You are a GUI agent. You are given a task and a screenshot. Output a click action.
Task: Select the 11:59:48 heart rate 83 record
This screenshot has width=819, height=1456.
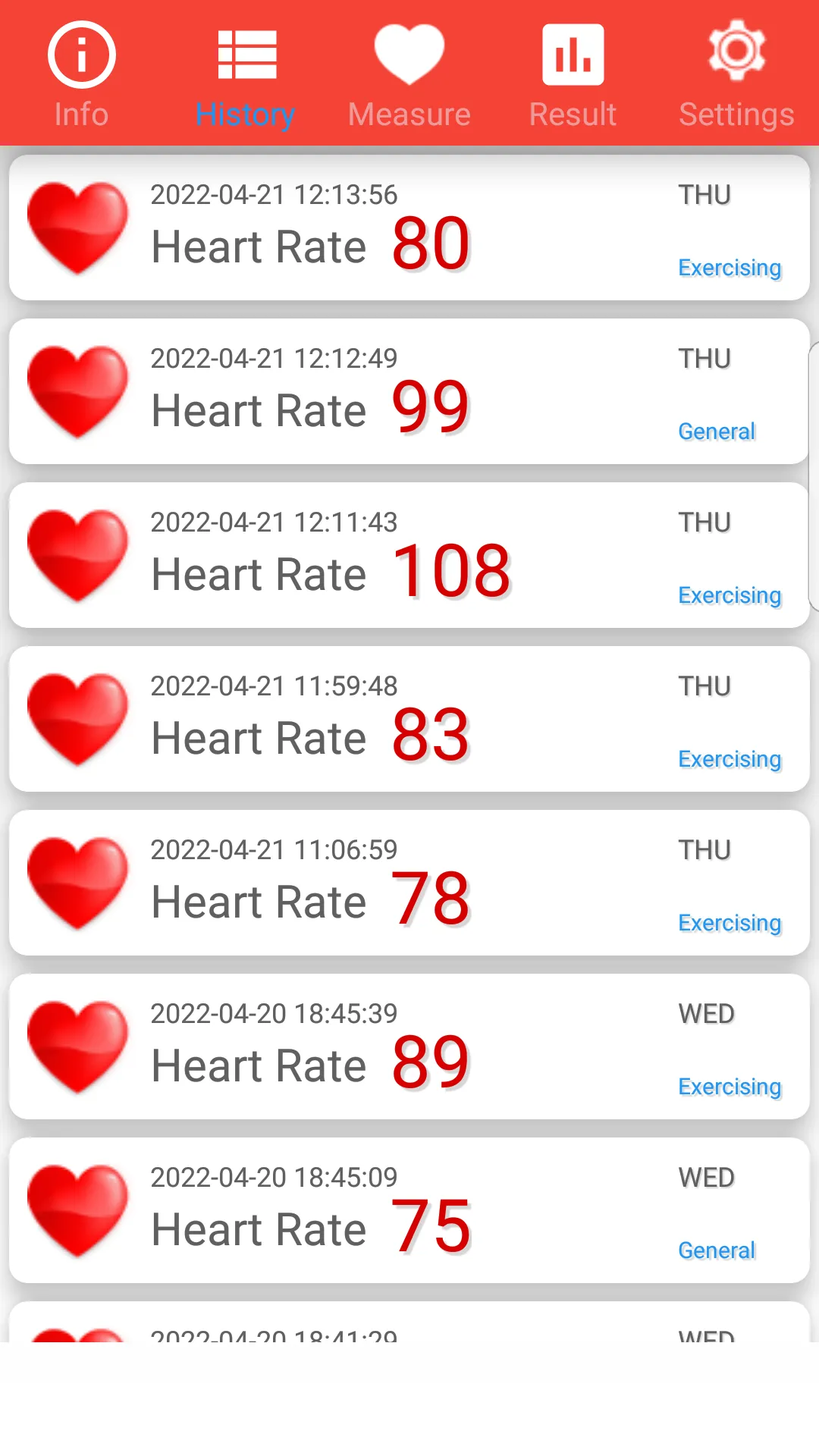pyautogui.click(x=409, y=719)
